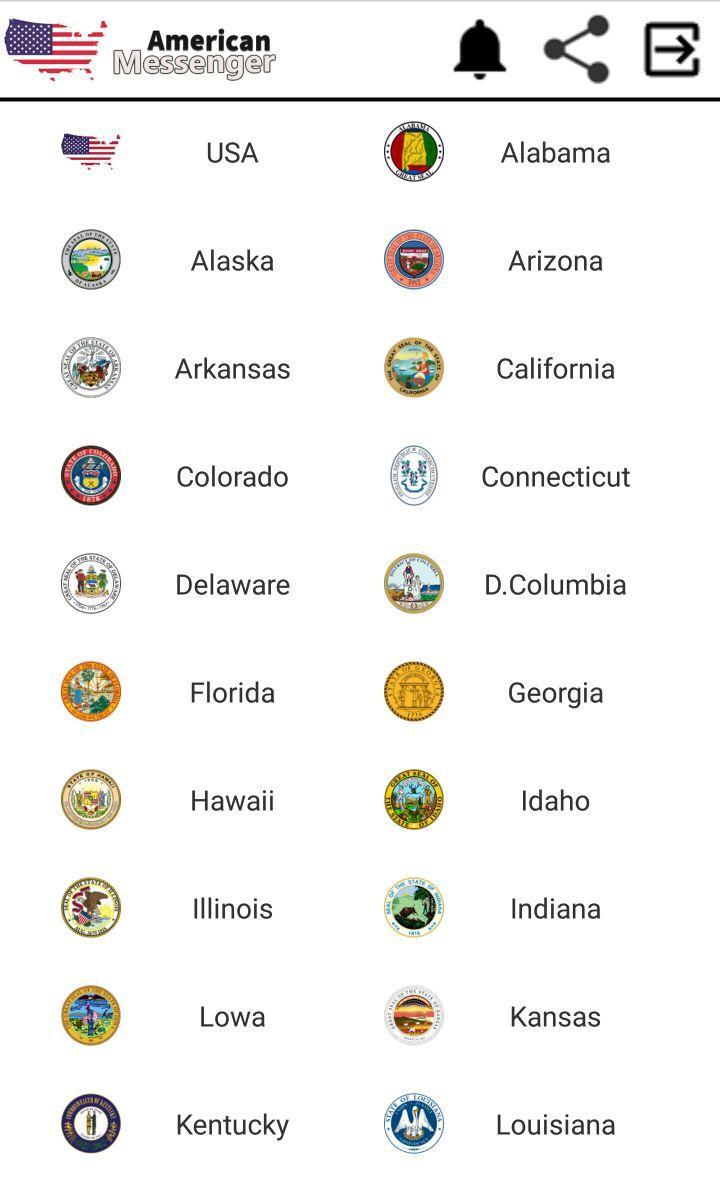Choose Idaho

(x=555, y=801)
